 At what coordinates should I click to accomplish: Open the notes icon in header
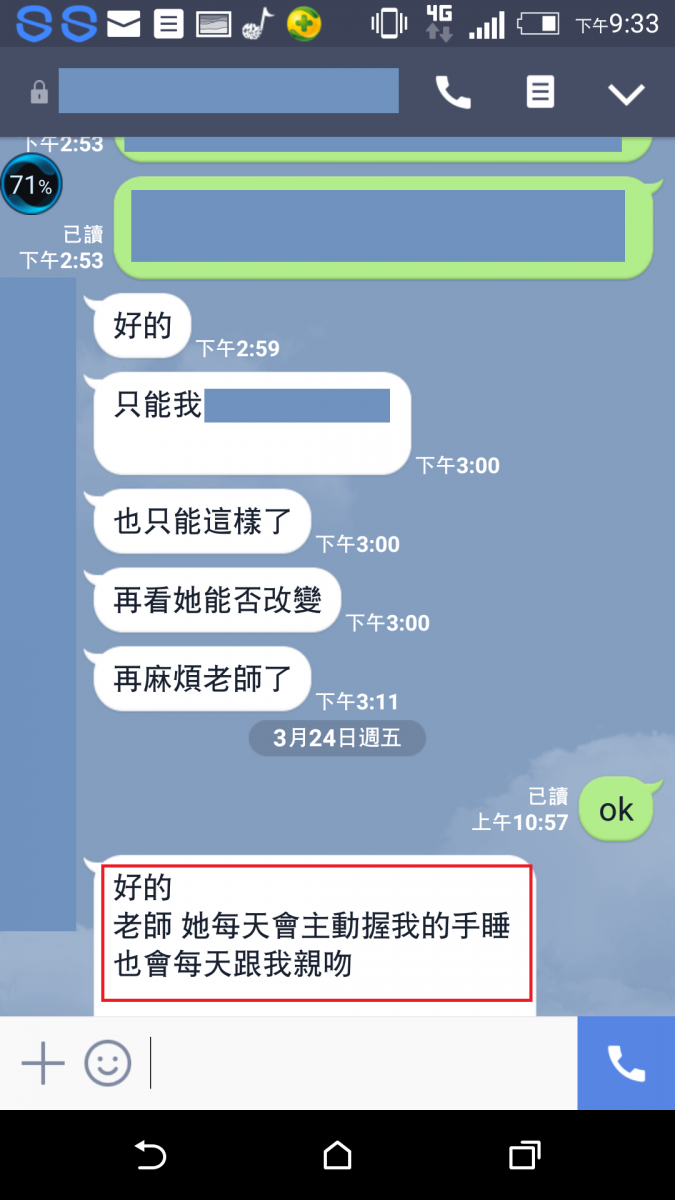pyautogui.click(x=540, y=93)
